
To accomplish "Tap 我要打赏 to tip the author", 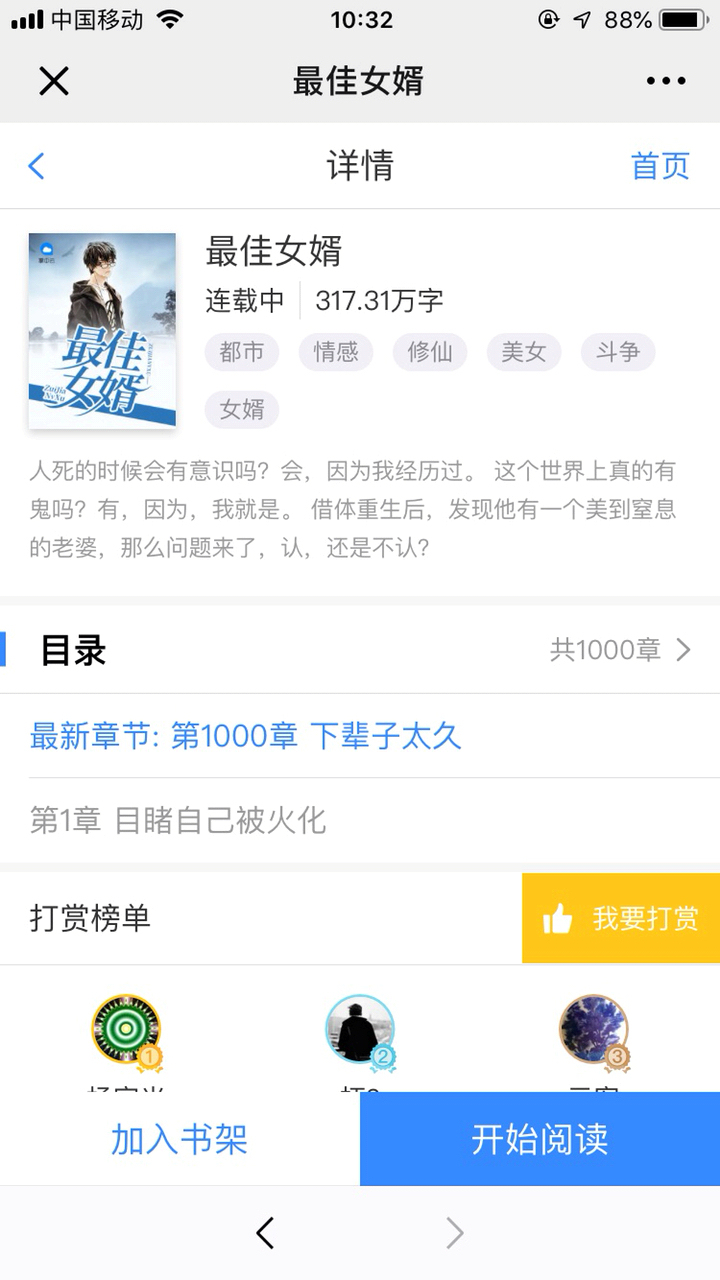I will 621,918.
